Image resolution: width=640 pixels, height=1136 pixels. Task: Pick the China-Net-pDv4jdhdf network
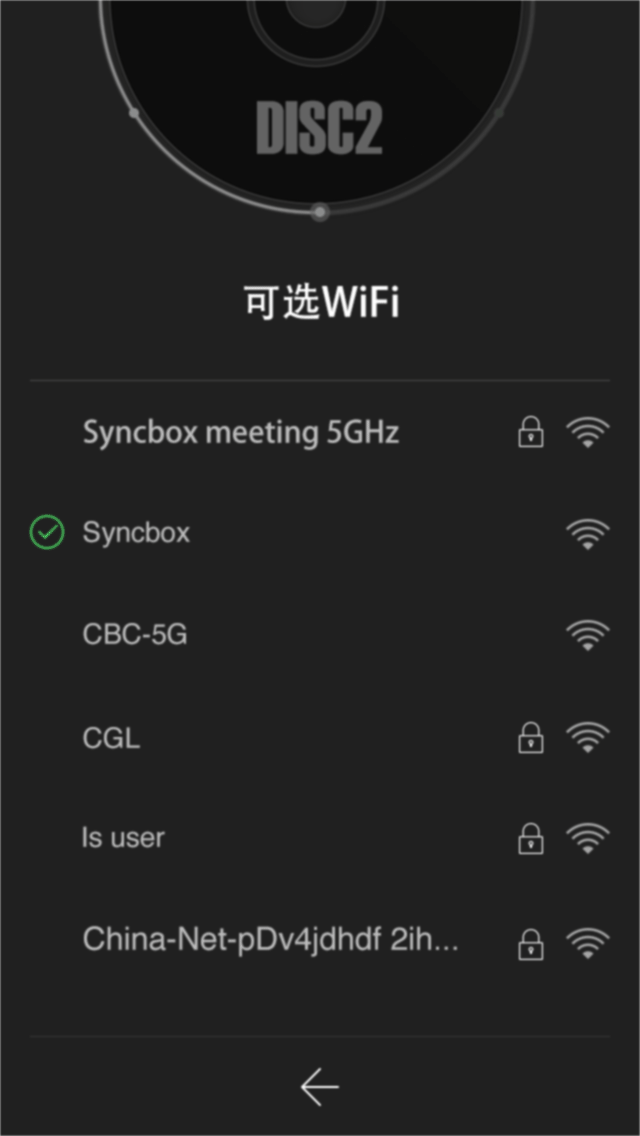[320, 940]
